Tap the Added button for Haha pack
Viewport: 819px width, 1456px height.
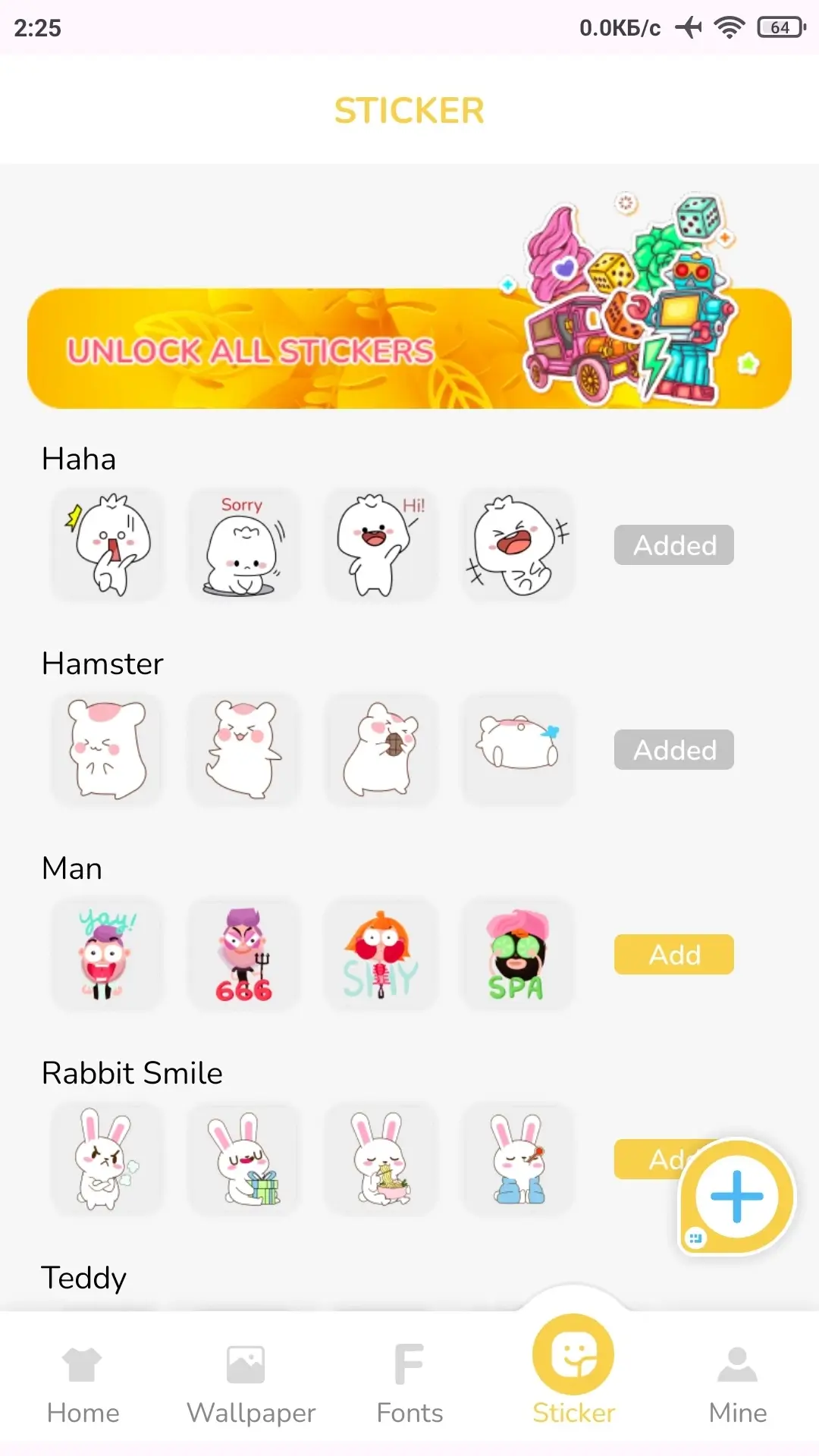(673, 544)
